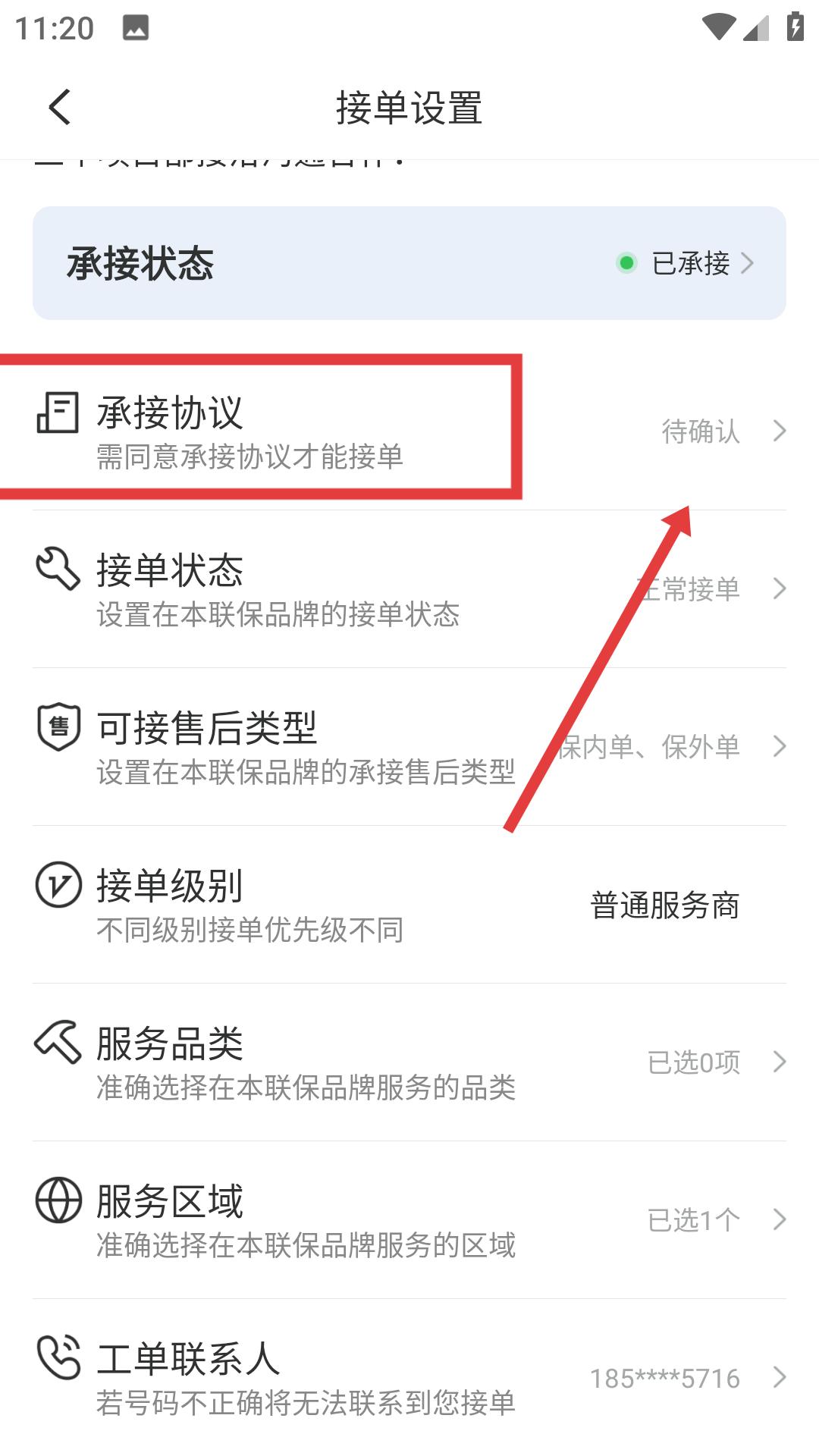Open the 接单设置 title area

click(409, 106)
